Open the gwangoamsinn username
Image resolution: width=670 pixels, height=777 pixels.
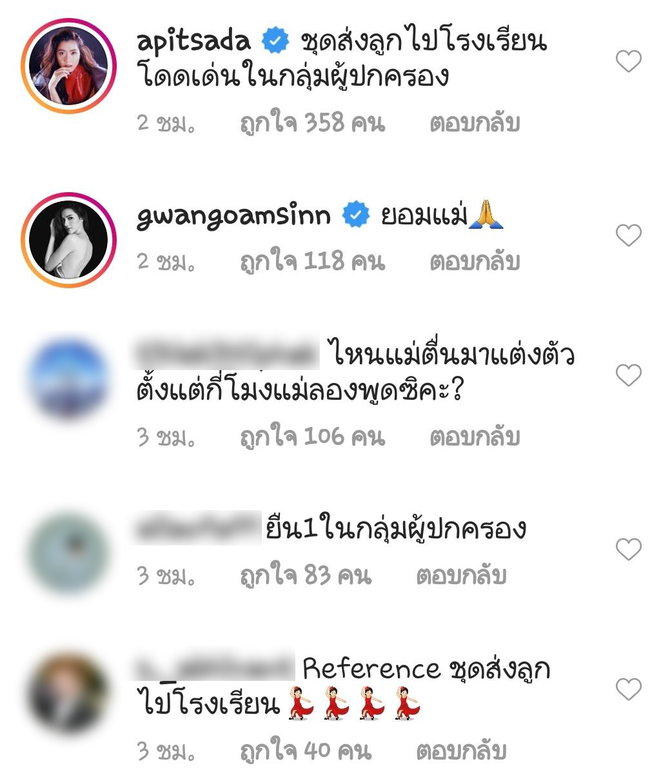(x=230, y=215)
